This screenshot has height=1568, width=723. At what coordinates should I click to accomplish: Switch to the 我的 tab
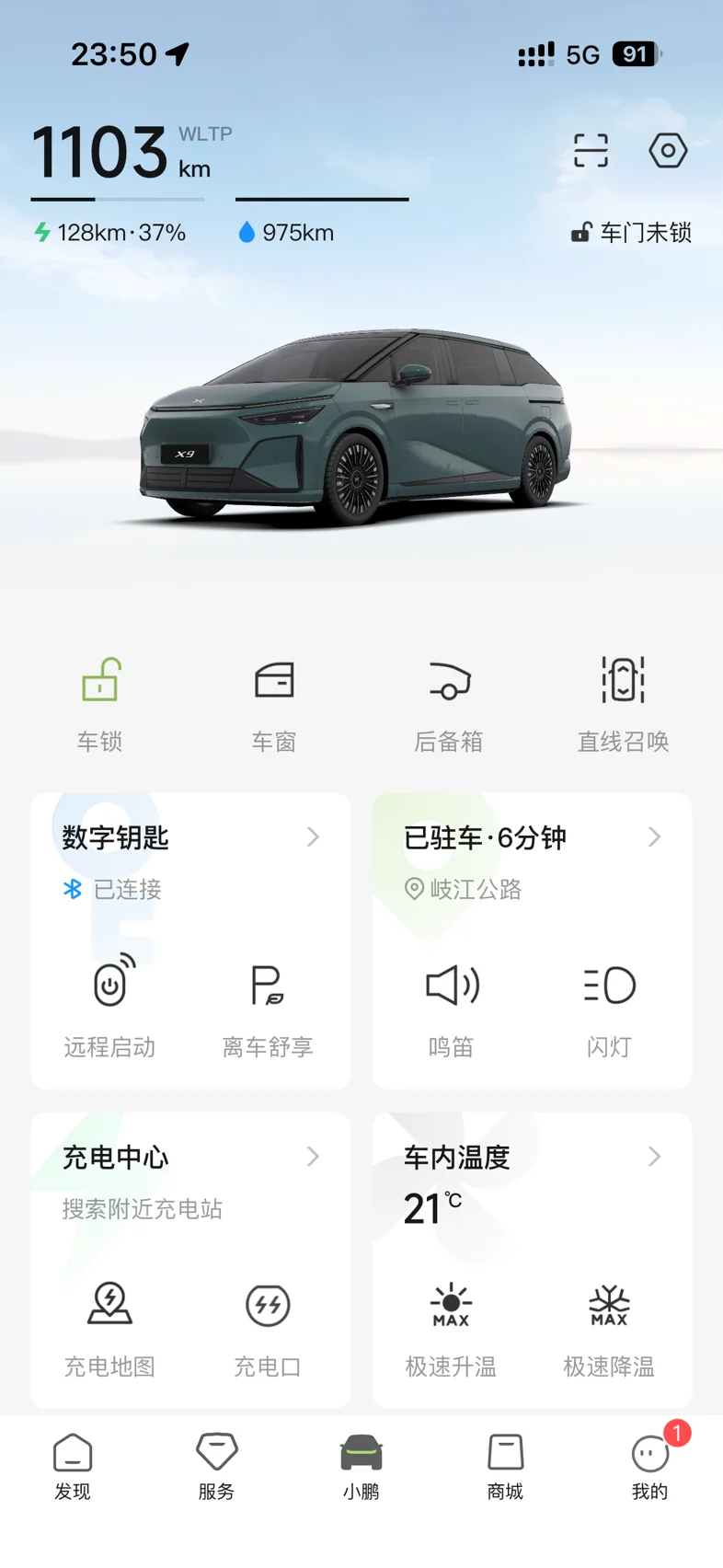(x=650, y=1467)
